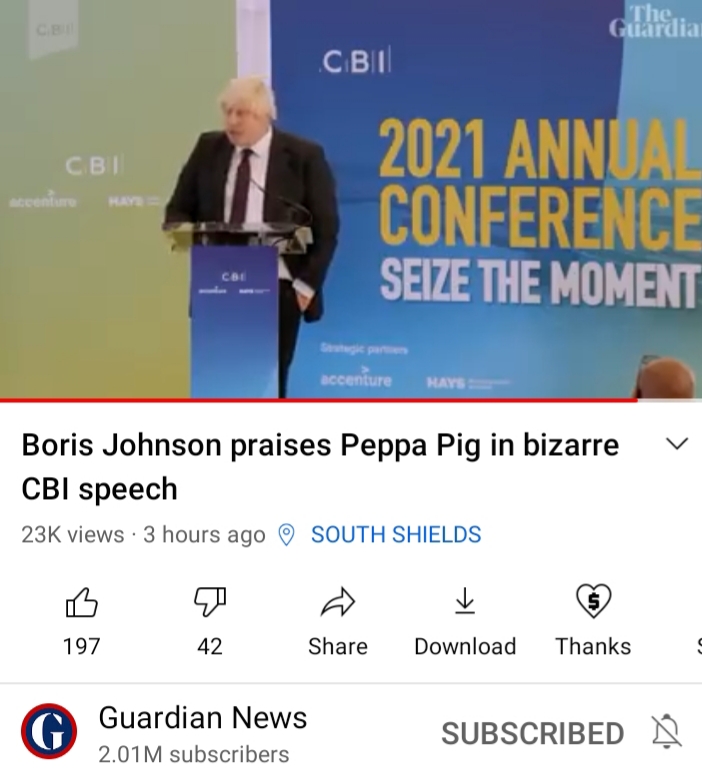Open the South Shields location link

[395, 535]
